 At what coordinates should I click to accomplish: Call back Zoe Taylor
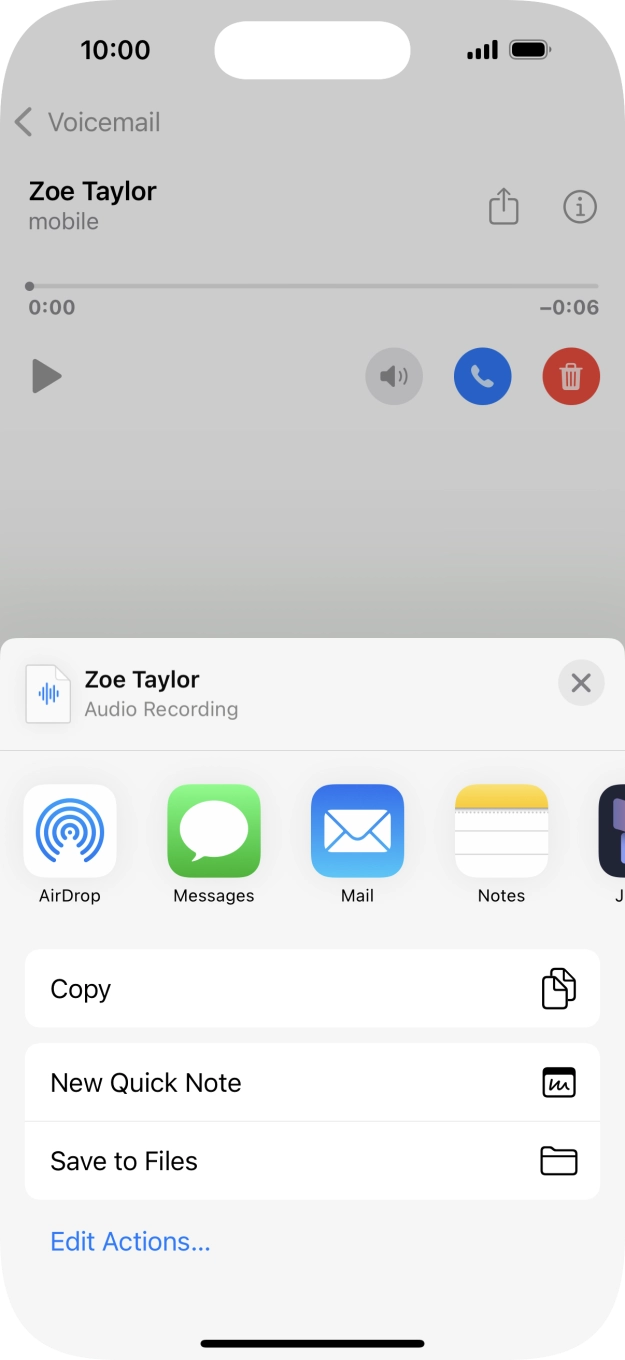coord(483,377)
